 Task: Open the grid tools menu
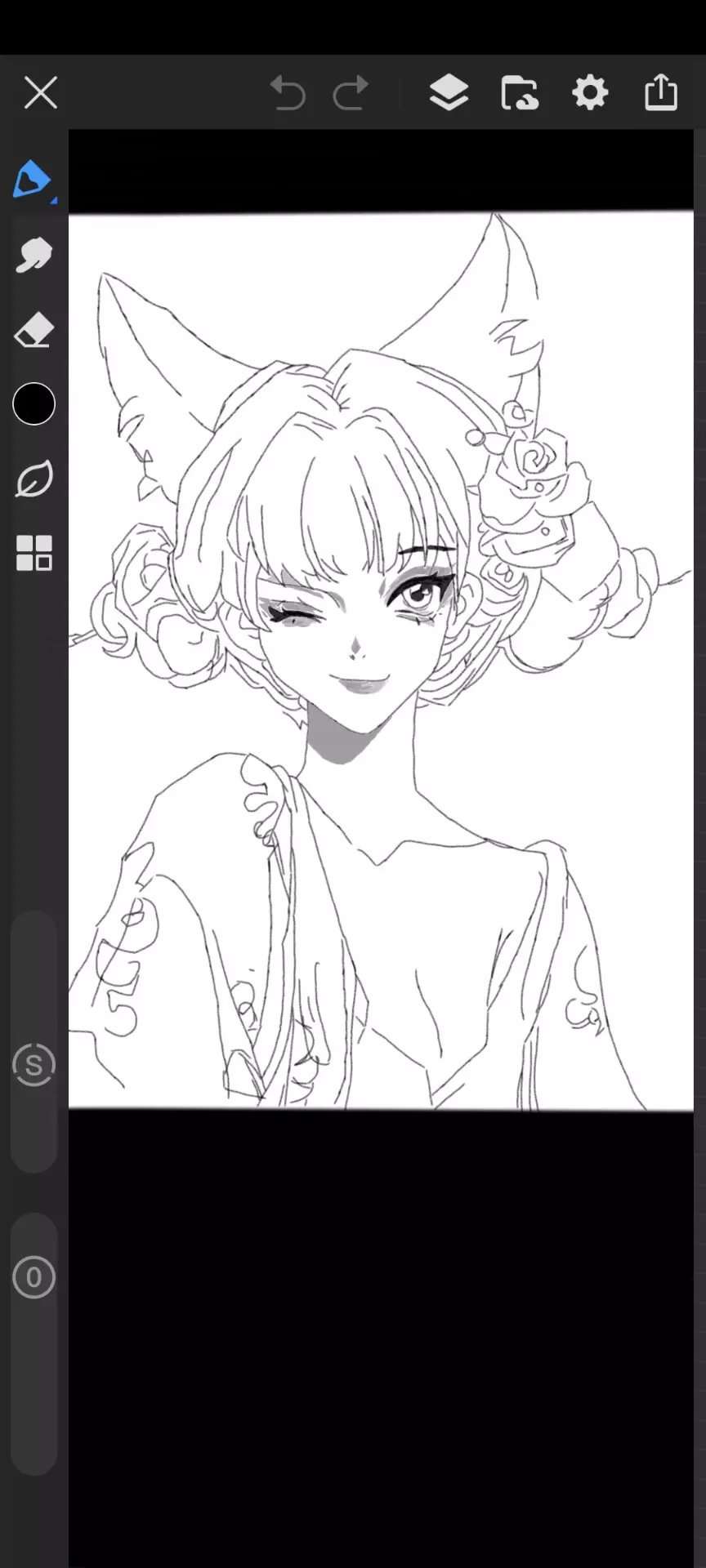click(34, 553)
